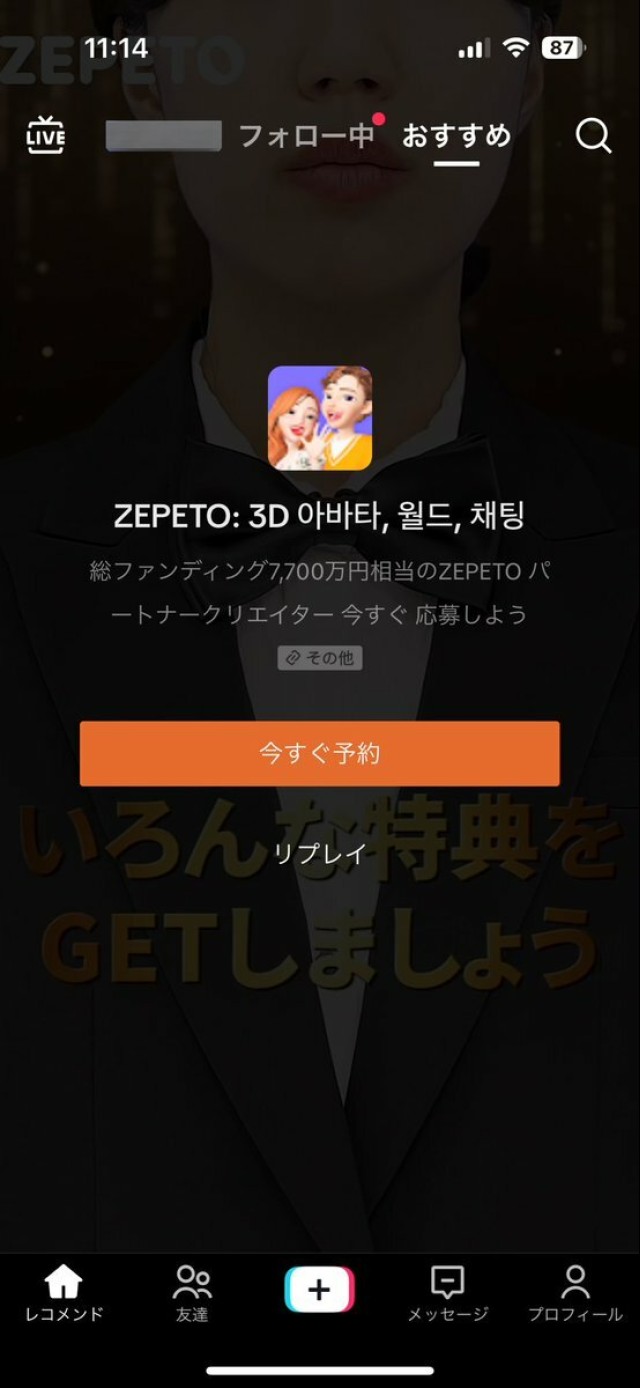Screen dimensions: 640x1388
Task: Replay the video with リプレイ
Action: (320, 852)
